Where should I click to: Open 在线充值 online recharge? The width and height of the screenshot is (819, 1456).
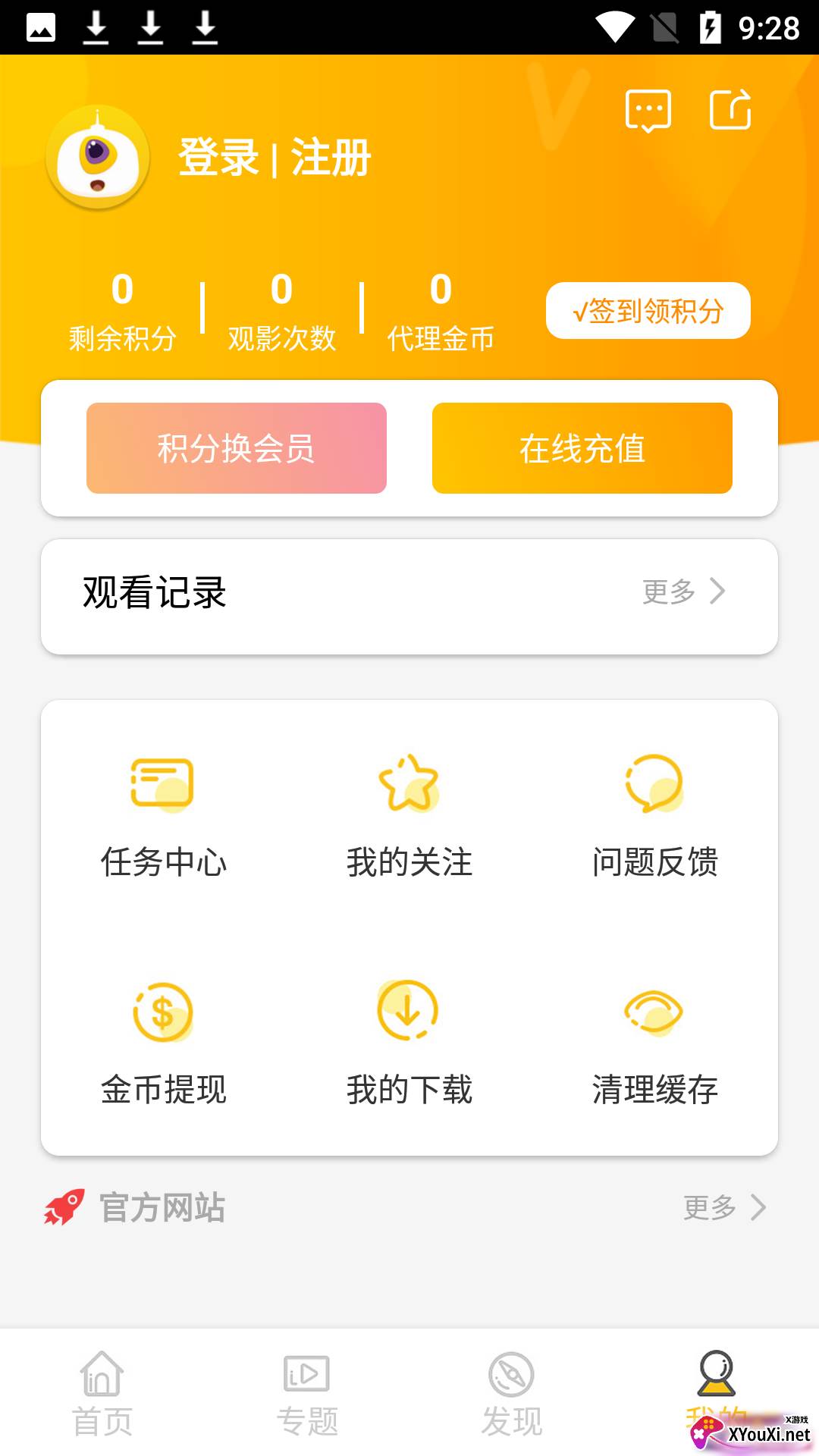pyautogui.click(x=582, y=448)
